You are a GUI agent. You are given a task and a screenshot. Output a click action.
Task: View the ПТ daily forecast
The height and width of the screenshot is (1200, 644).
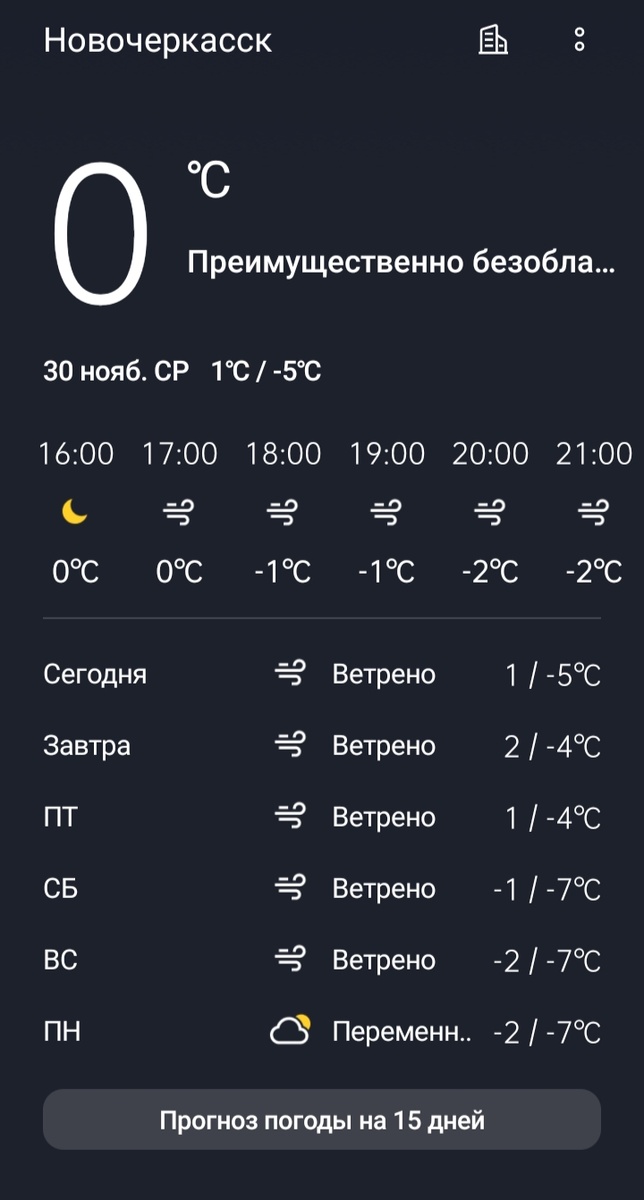click(x=322, y=818)
